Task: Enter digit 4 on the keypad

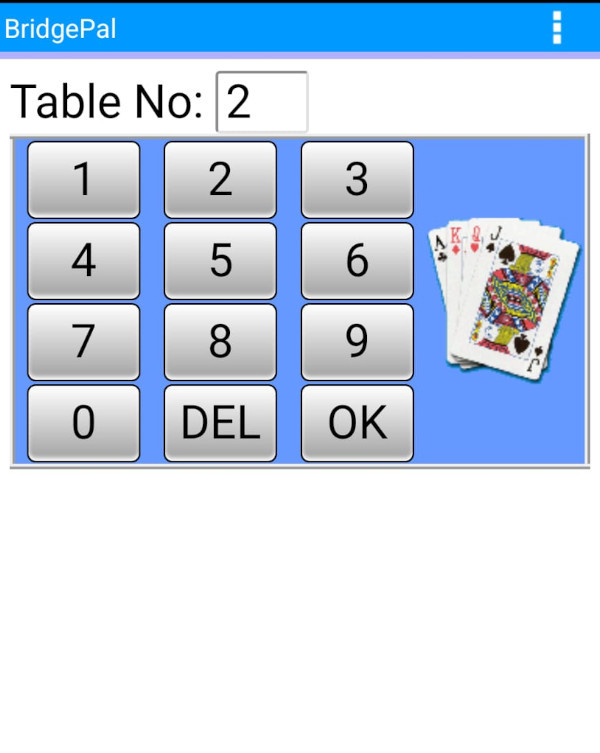Action: 83,261
